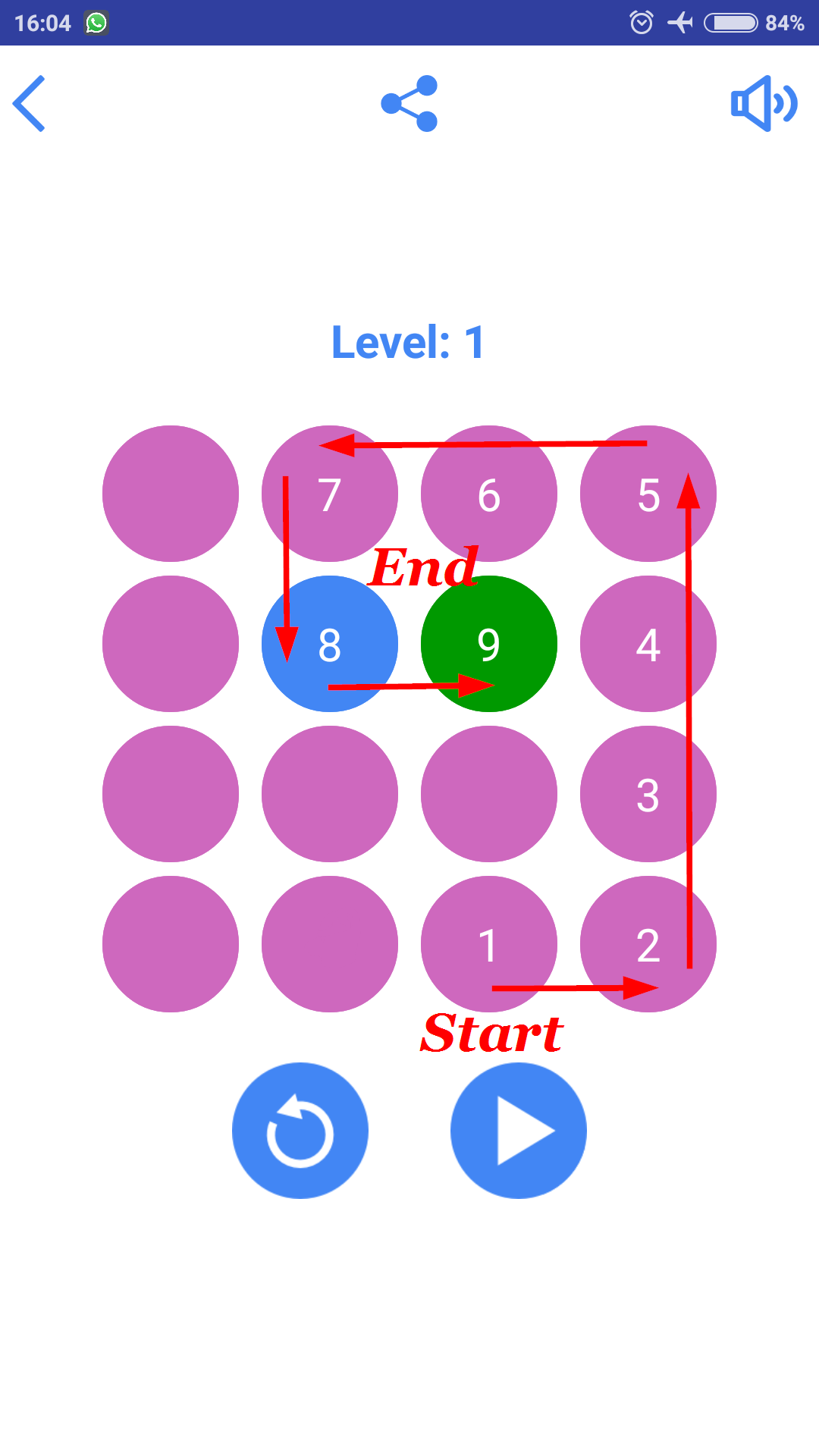
Task: Tap the circle numbered 4
Action: [x=648, y=644]
